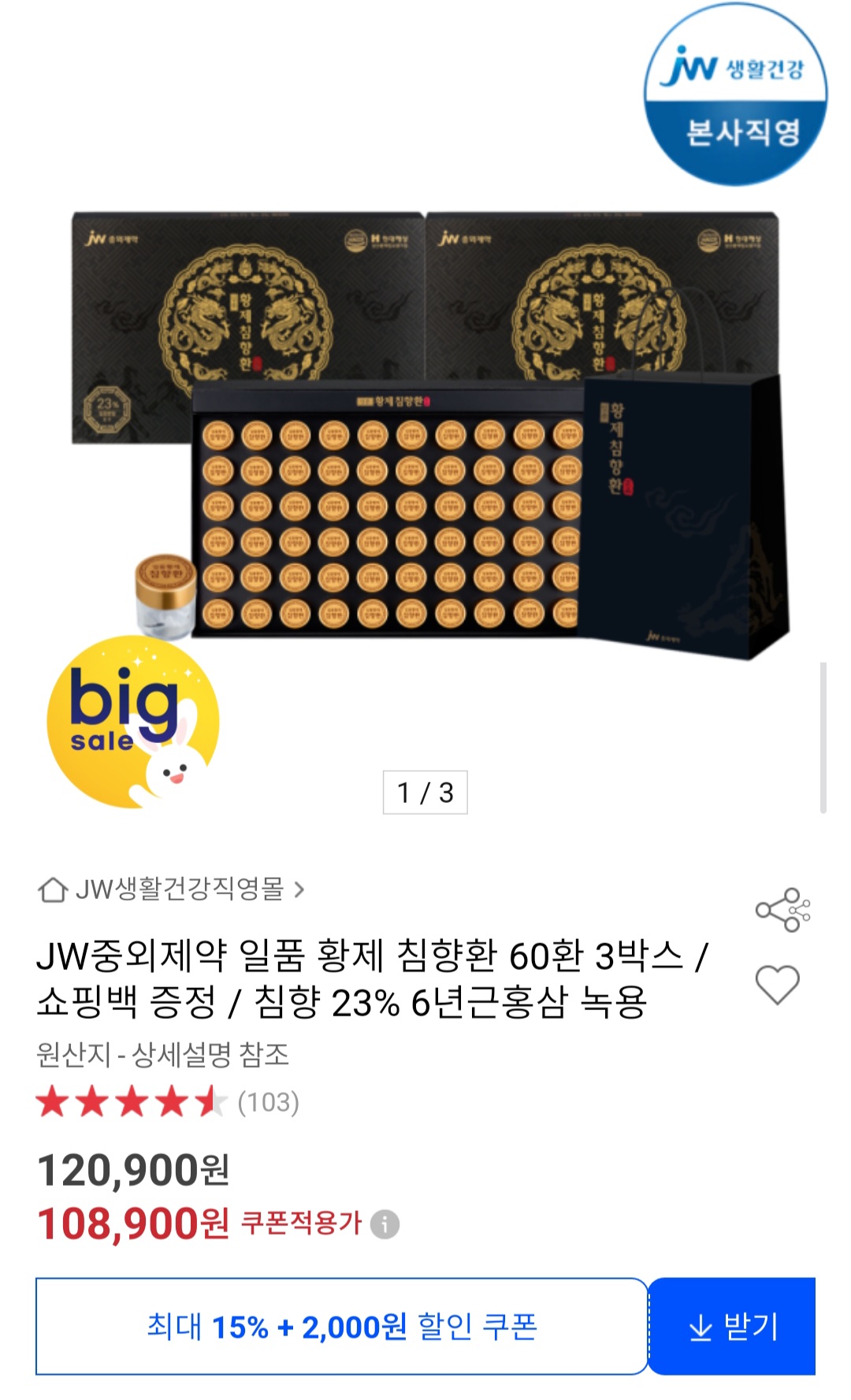
Task: Open JW생활건강직영몰 store page
Action: [x=172, y=889]
